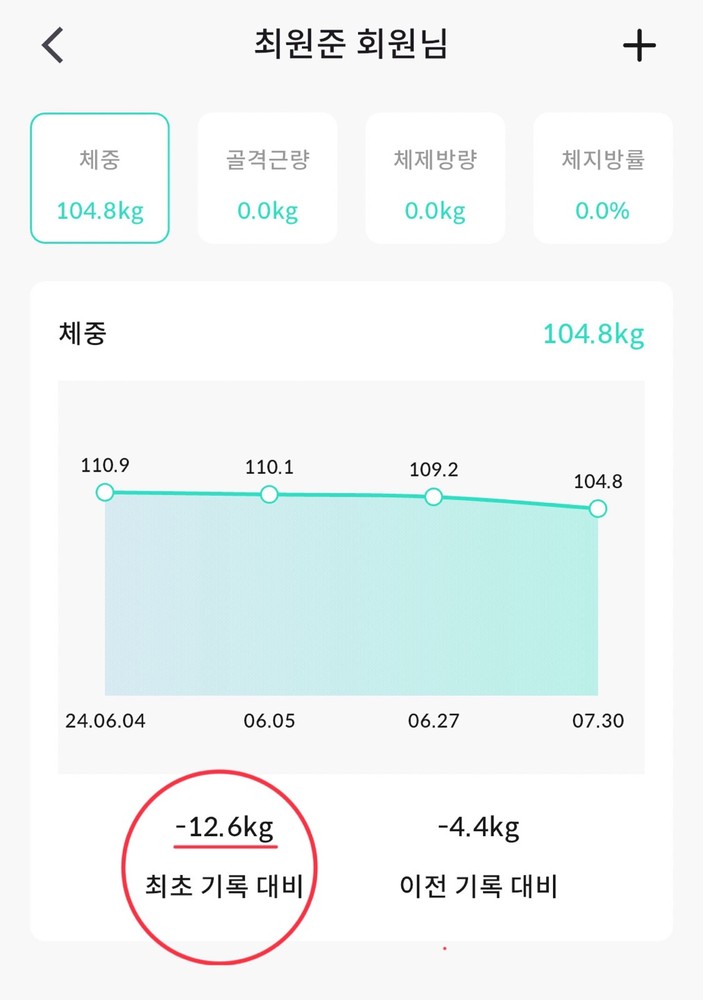This screenshot has width=703, height=1000.
Task: Show the 체지방률 metric card
Action: click(x=602, y=178)
